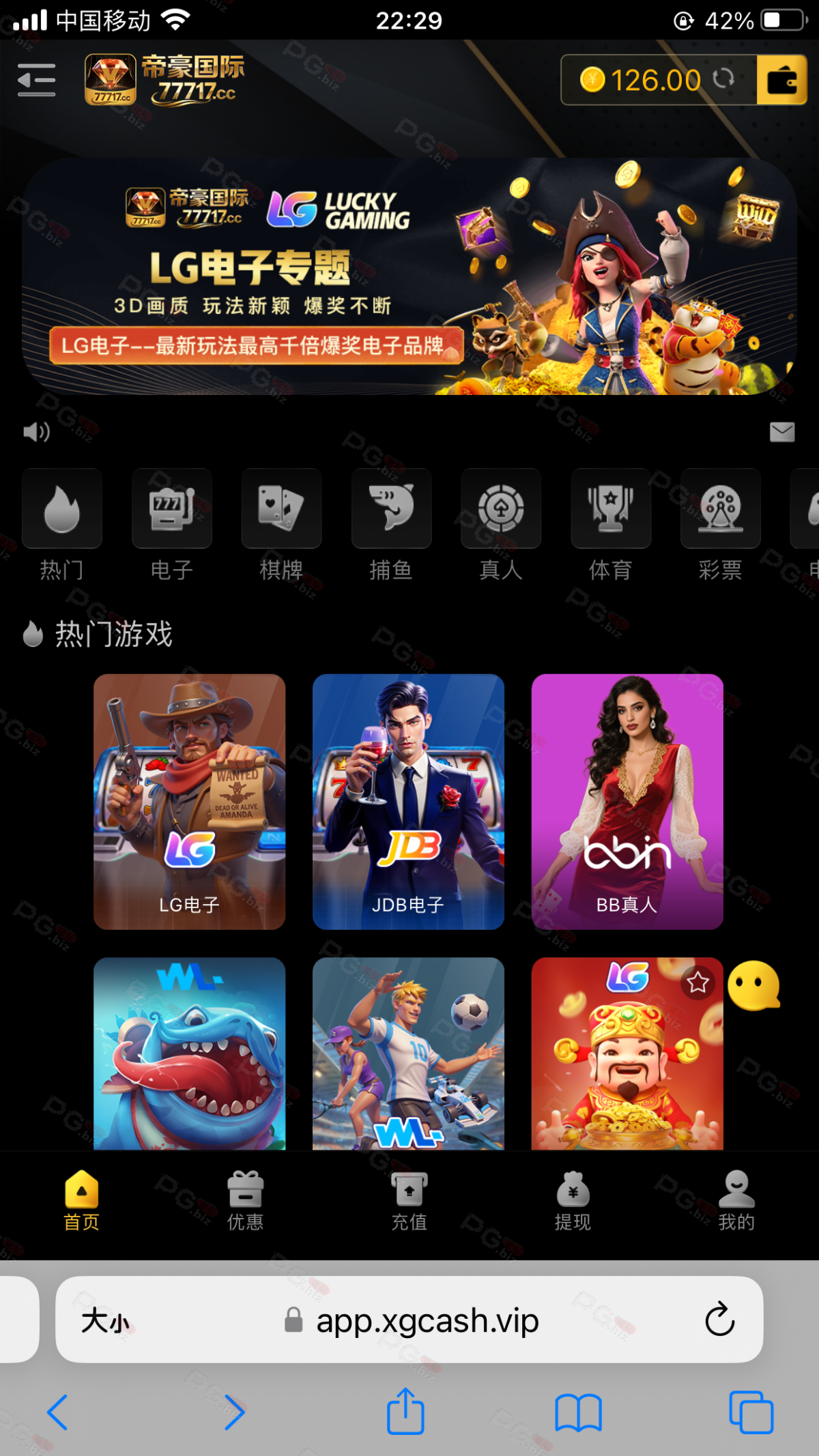Launch the LG电子 game card
The image size is (819, 1456).
(x=190, y=802)
